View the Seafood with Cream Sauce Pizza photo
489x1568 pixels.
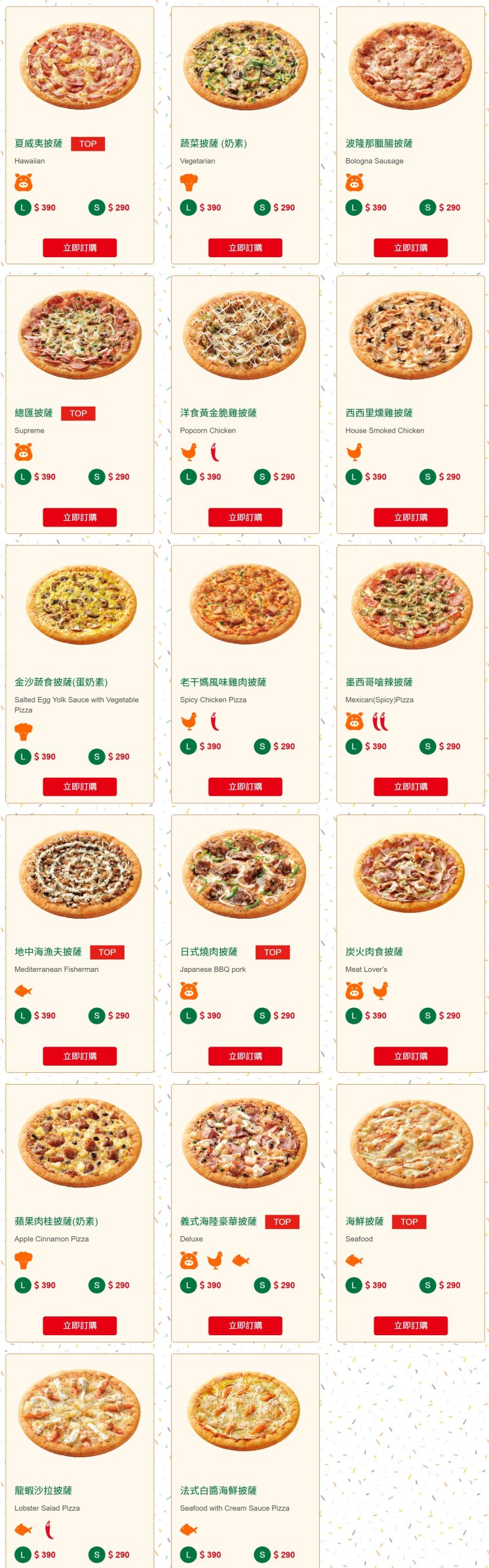[x=245, y=1413]
